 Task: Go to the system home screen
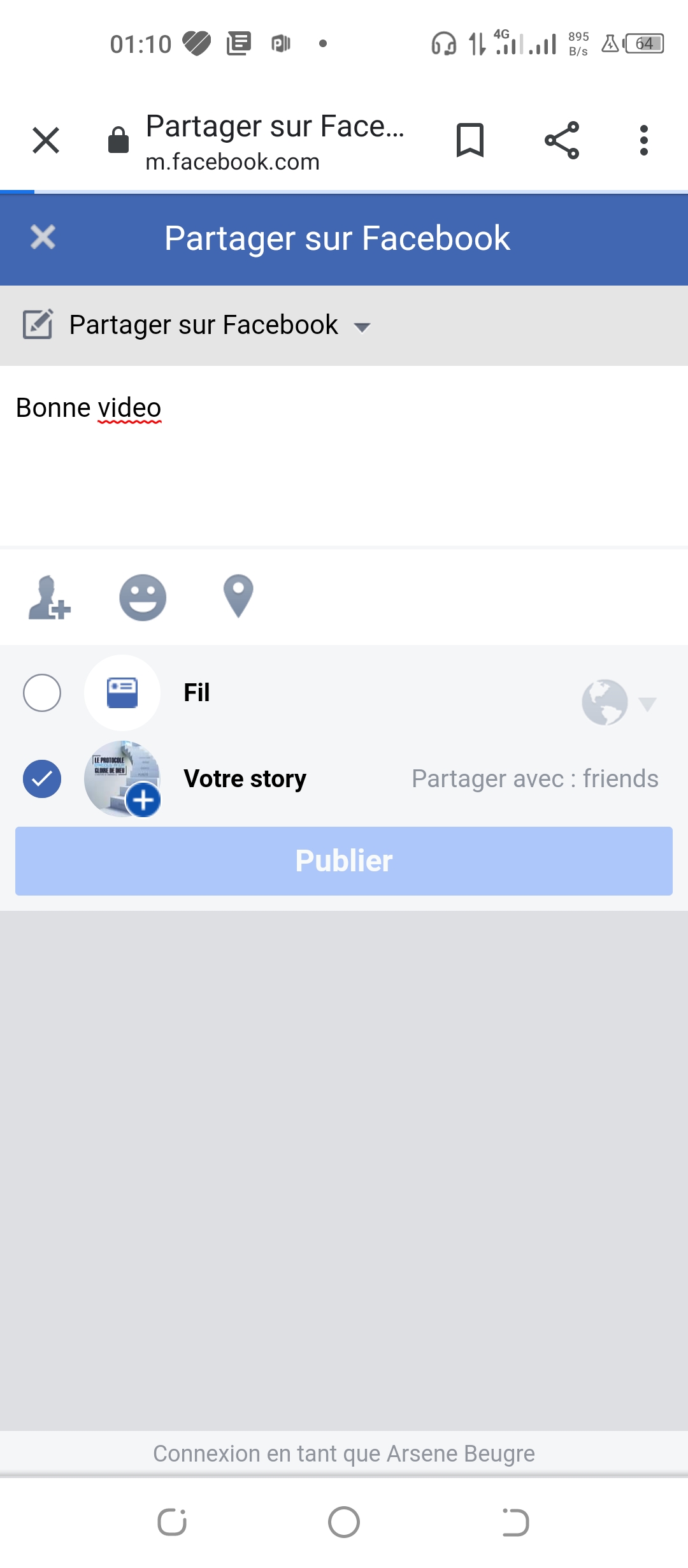(x=344, y=1522)
